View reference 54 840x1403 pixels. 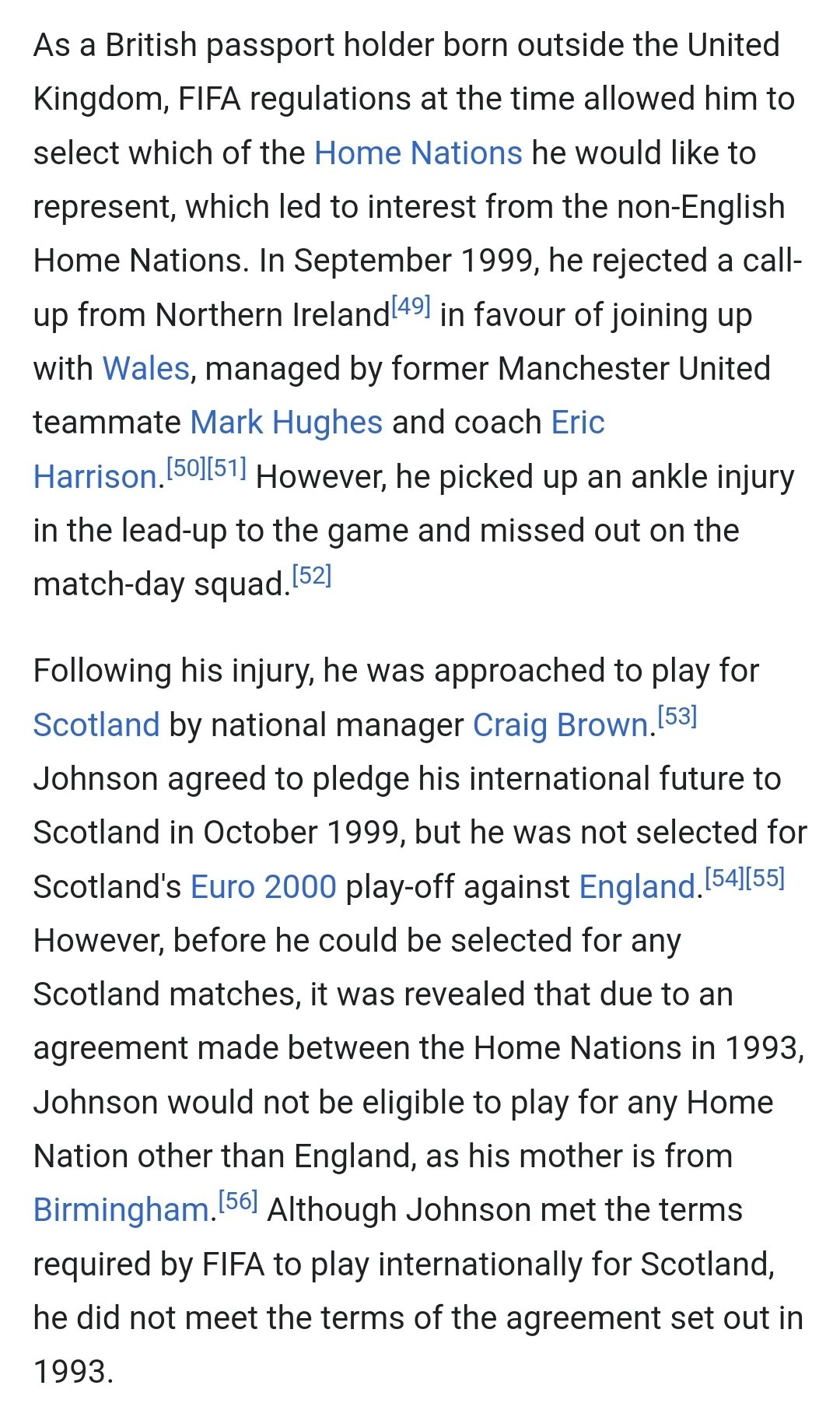coord(724,878)
